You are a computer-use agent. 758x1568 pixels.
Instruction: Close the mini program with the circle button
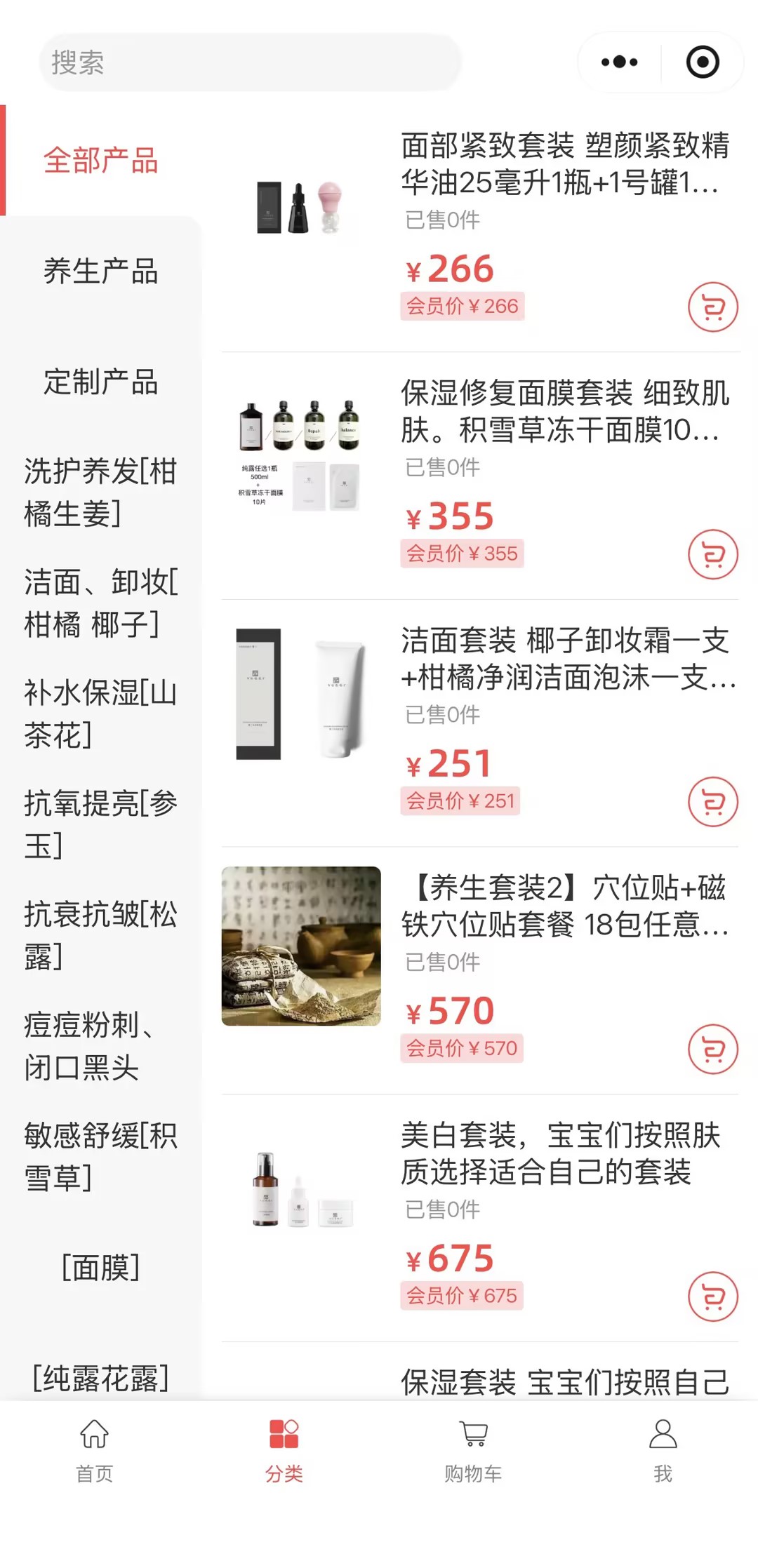pos(703,62)
